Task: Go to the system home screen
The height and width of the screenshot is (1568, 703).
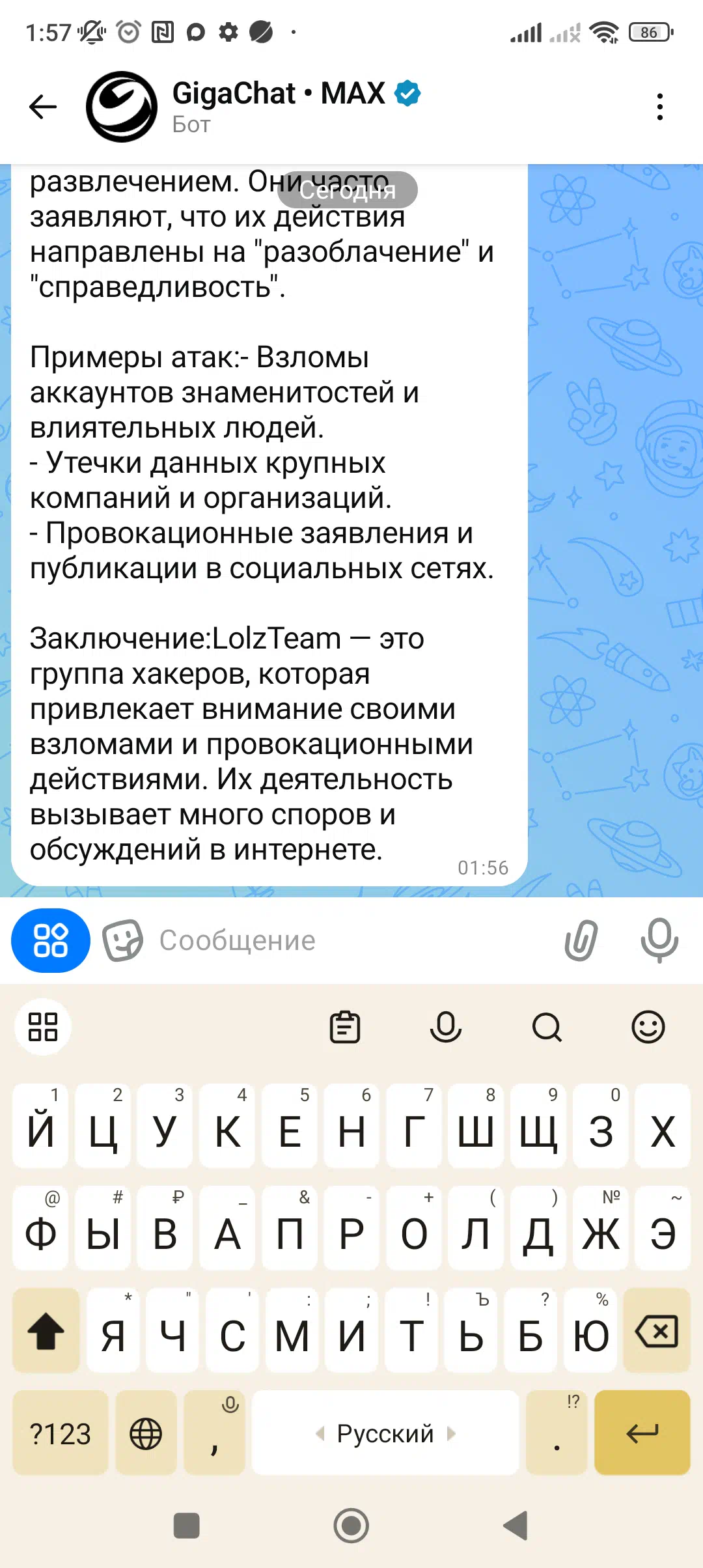Action: pyautogui.click(x=351, y=1525)
